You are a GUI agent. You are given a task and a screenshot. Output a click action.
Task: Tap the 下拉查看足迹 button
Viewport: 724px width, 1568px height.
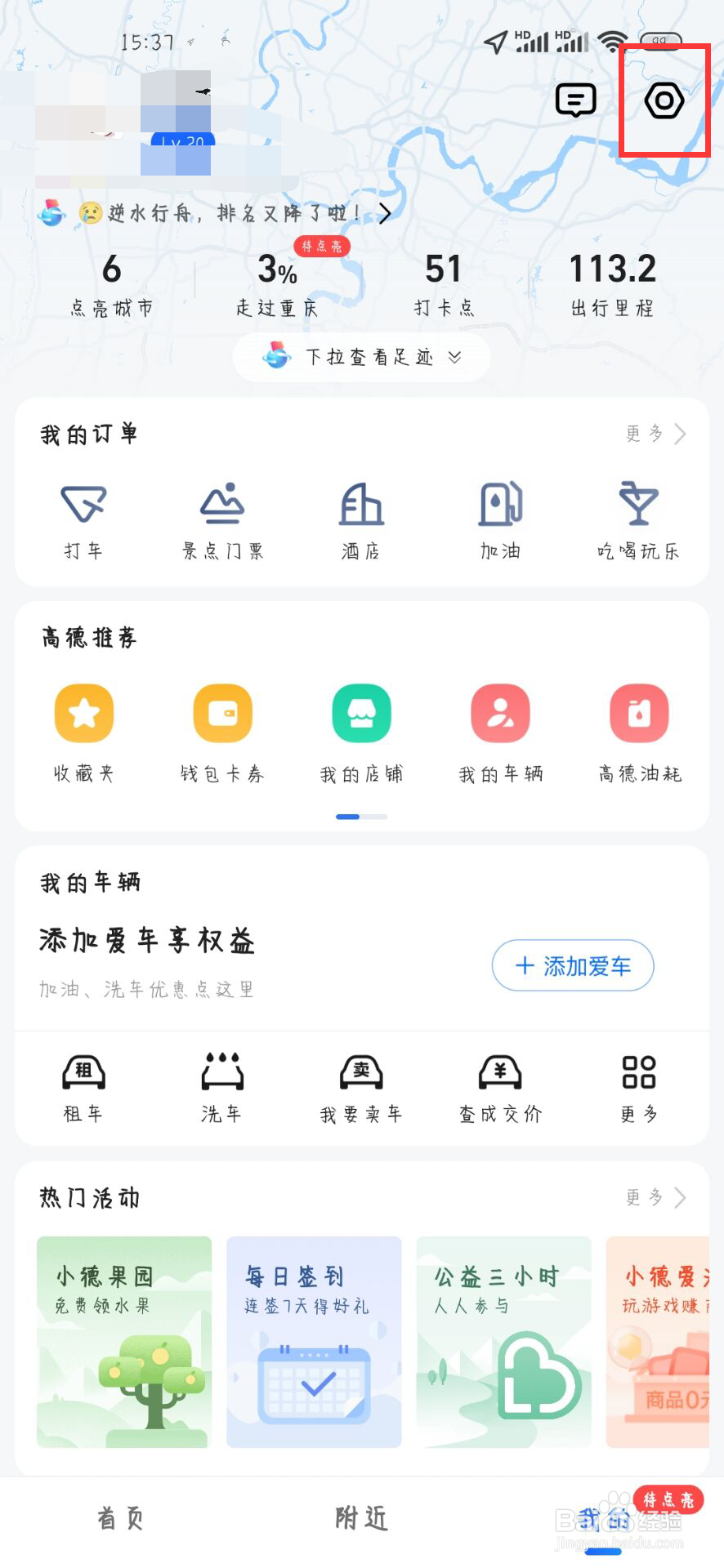coord(362,357)
